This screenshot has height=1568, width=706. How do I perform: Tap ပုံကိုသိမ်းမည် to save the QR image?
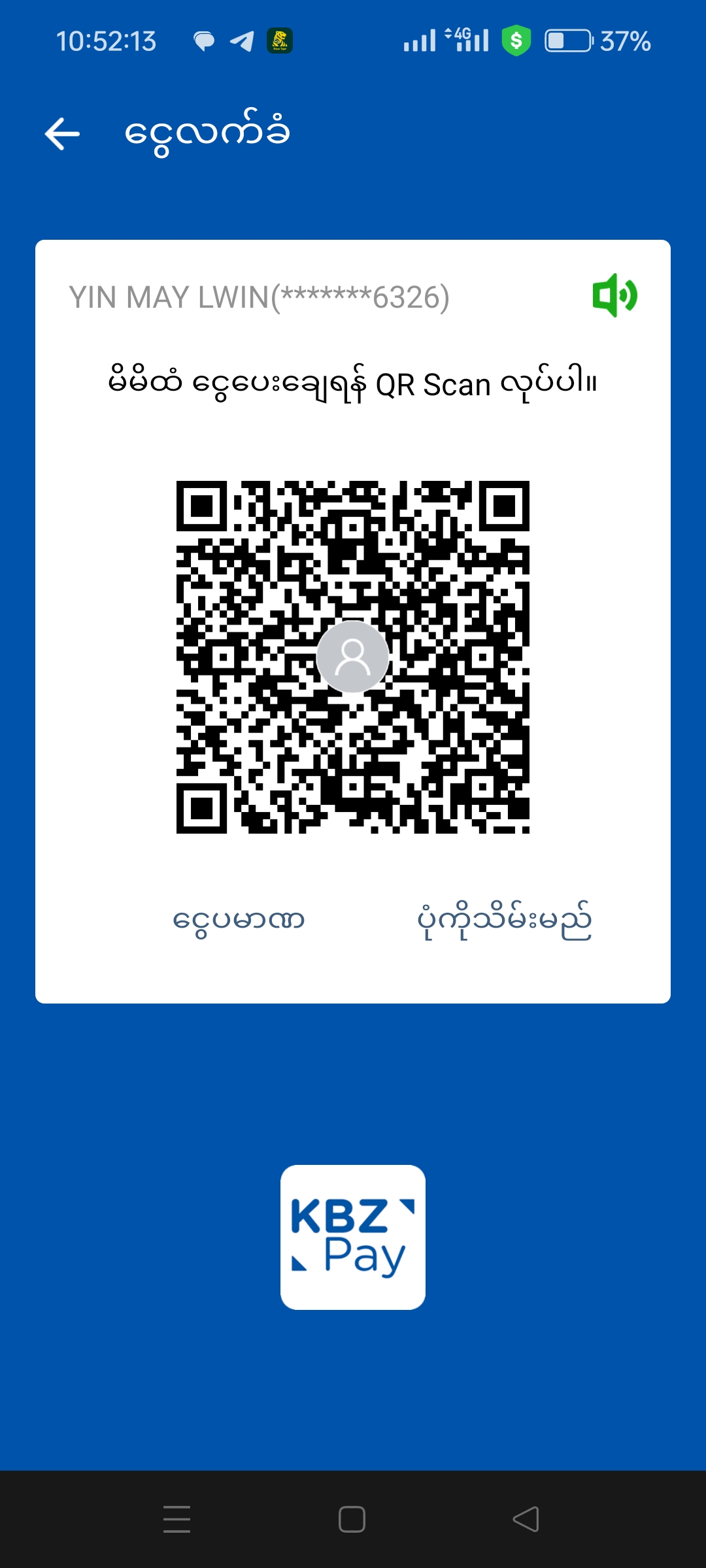(504, 921)
